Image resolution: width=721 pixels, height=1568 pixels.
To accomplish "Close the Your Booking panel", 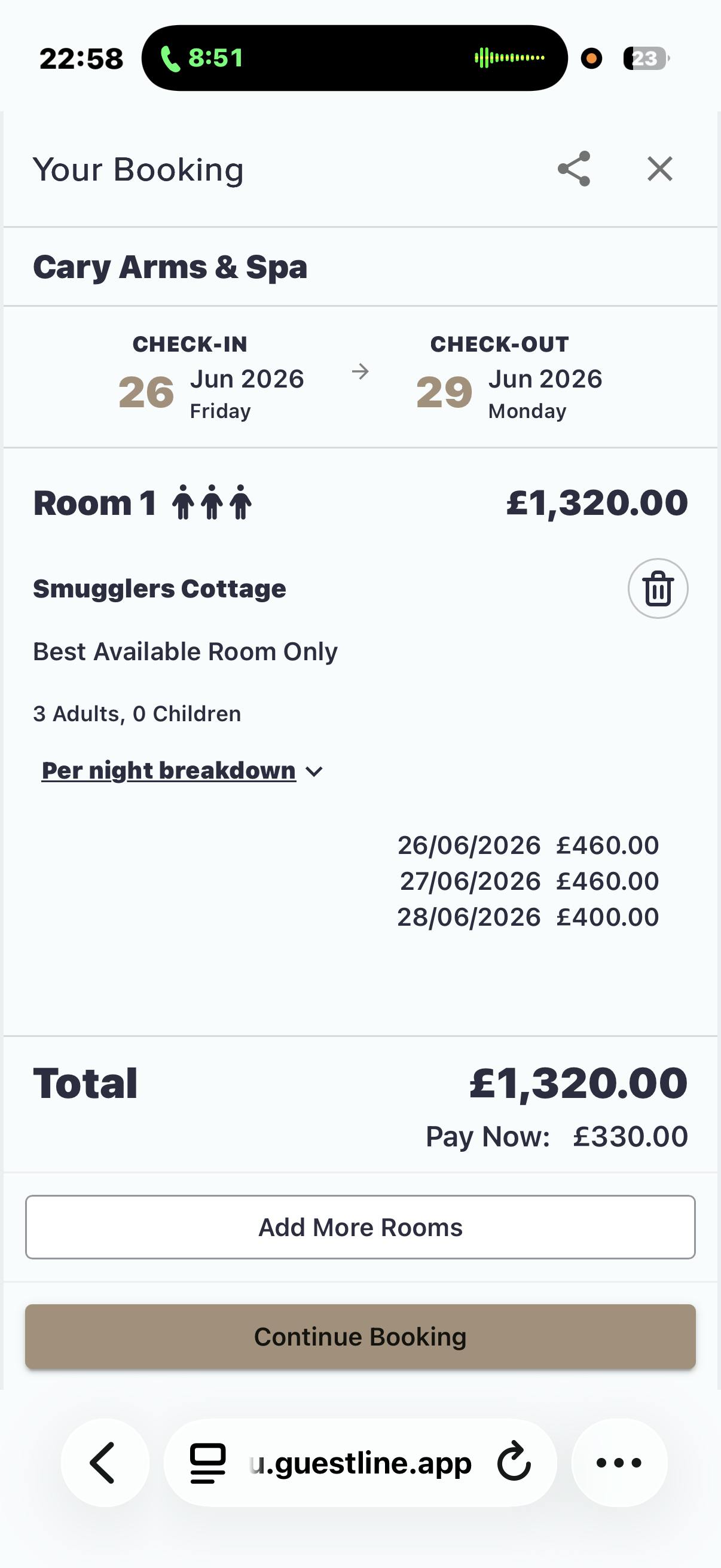I will [x=659, y=169].
